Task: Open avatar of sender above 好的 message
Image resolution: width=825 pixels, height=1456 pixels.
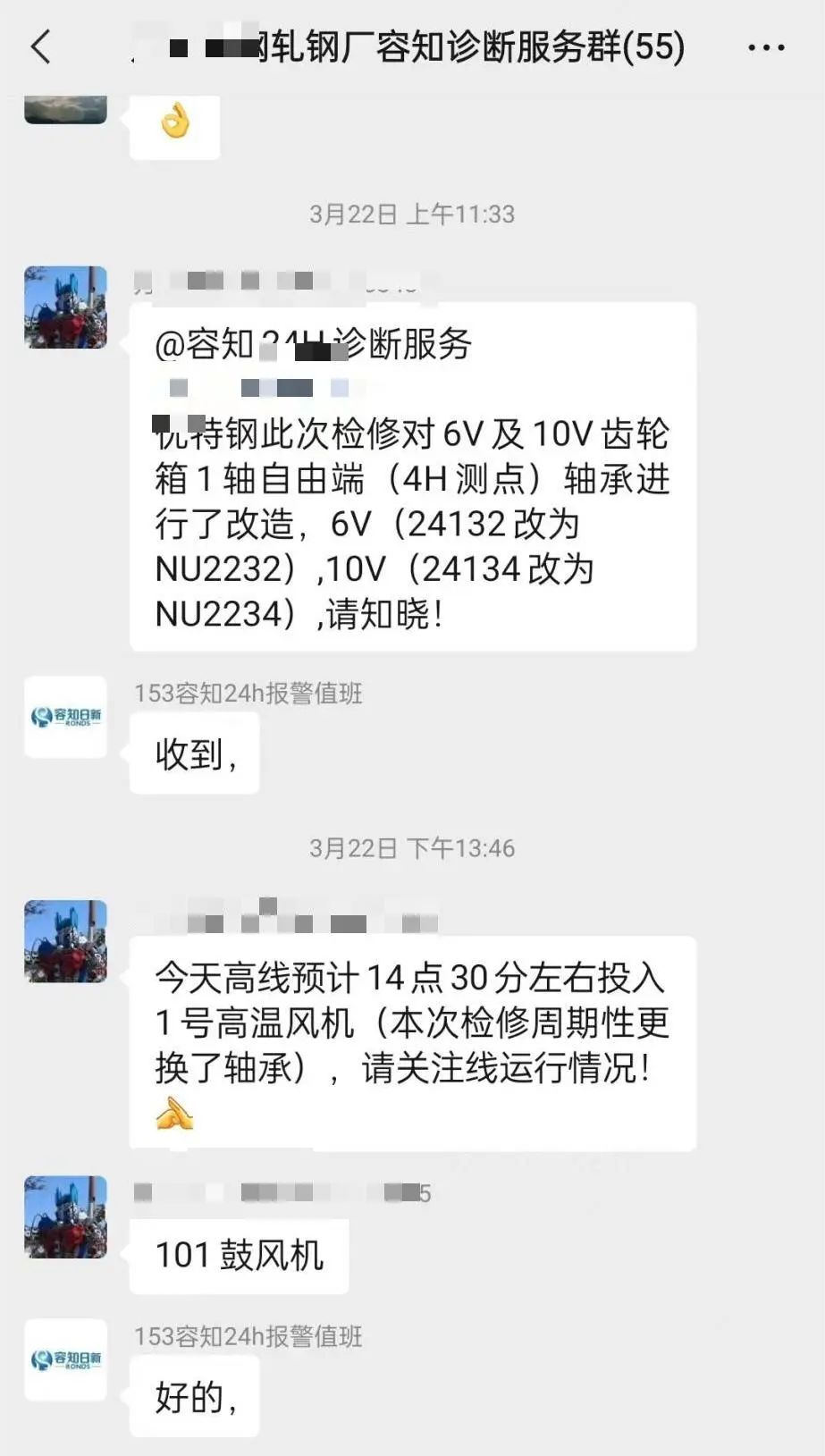Action: (65, 1359)
